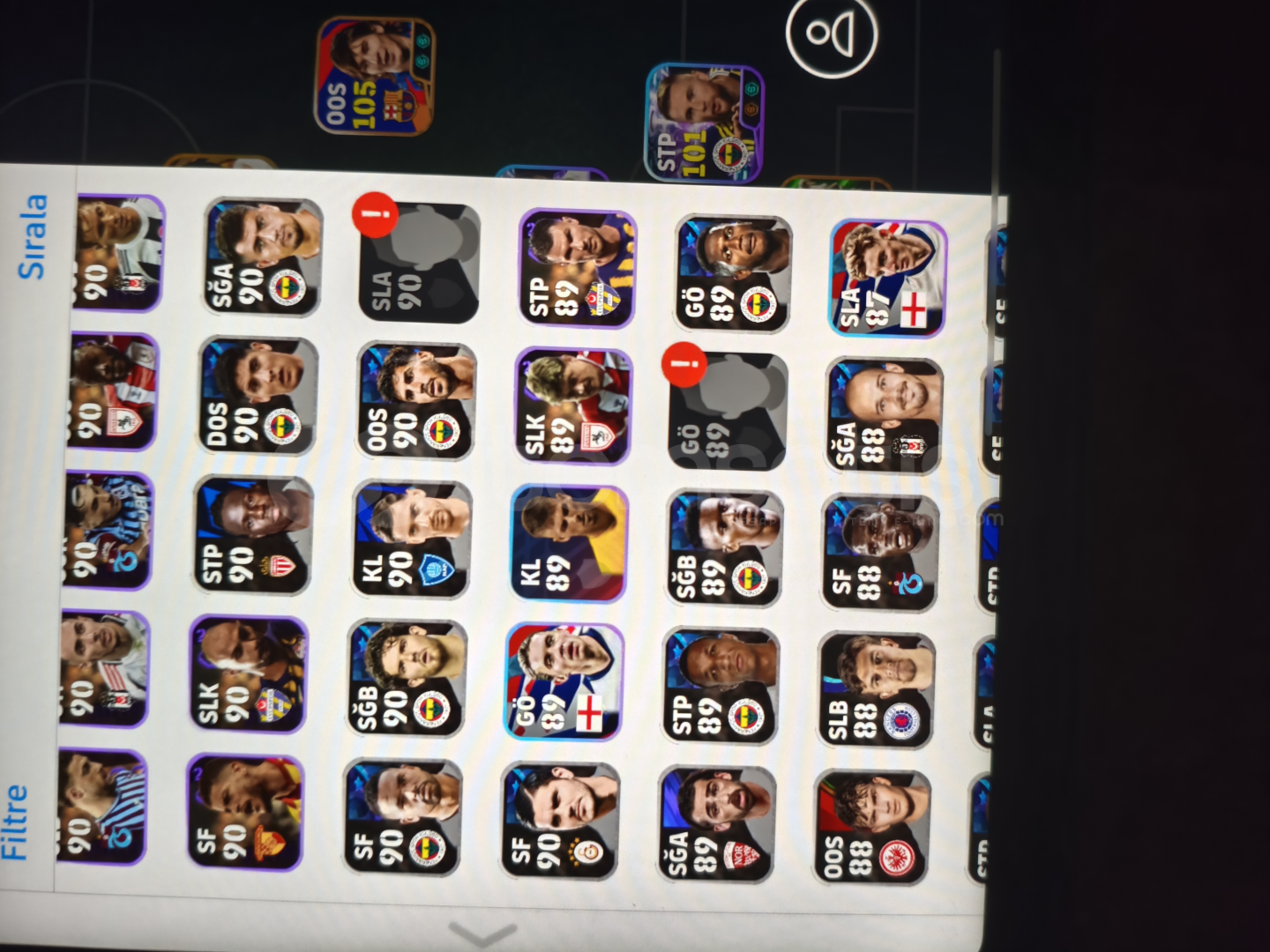This screenshot has height=952, width=1270.
Task: Select the OOS 88 Eintracht Frankfurt card
Action: [x=871, y=828]
